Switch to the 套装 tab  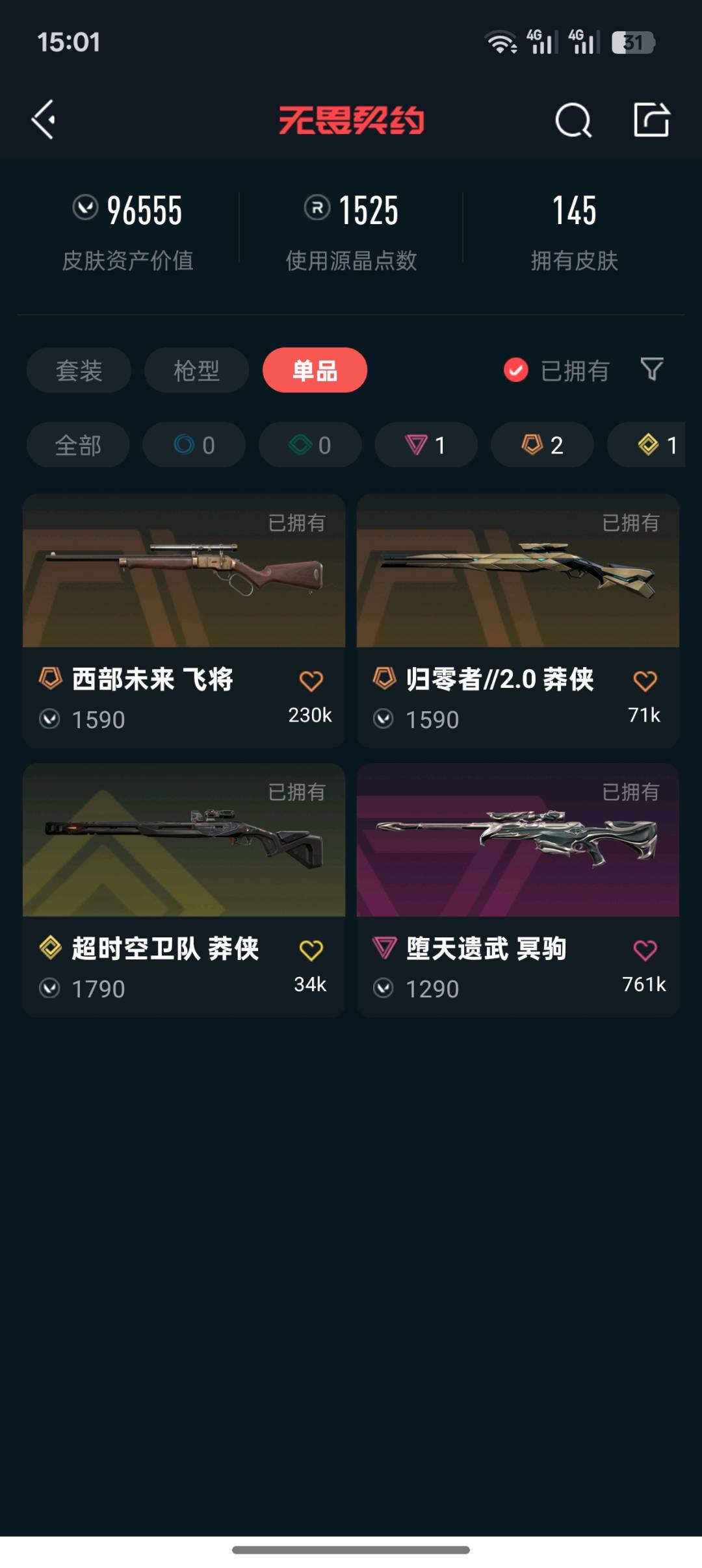click(x=79, y=370)
